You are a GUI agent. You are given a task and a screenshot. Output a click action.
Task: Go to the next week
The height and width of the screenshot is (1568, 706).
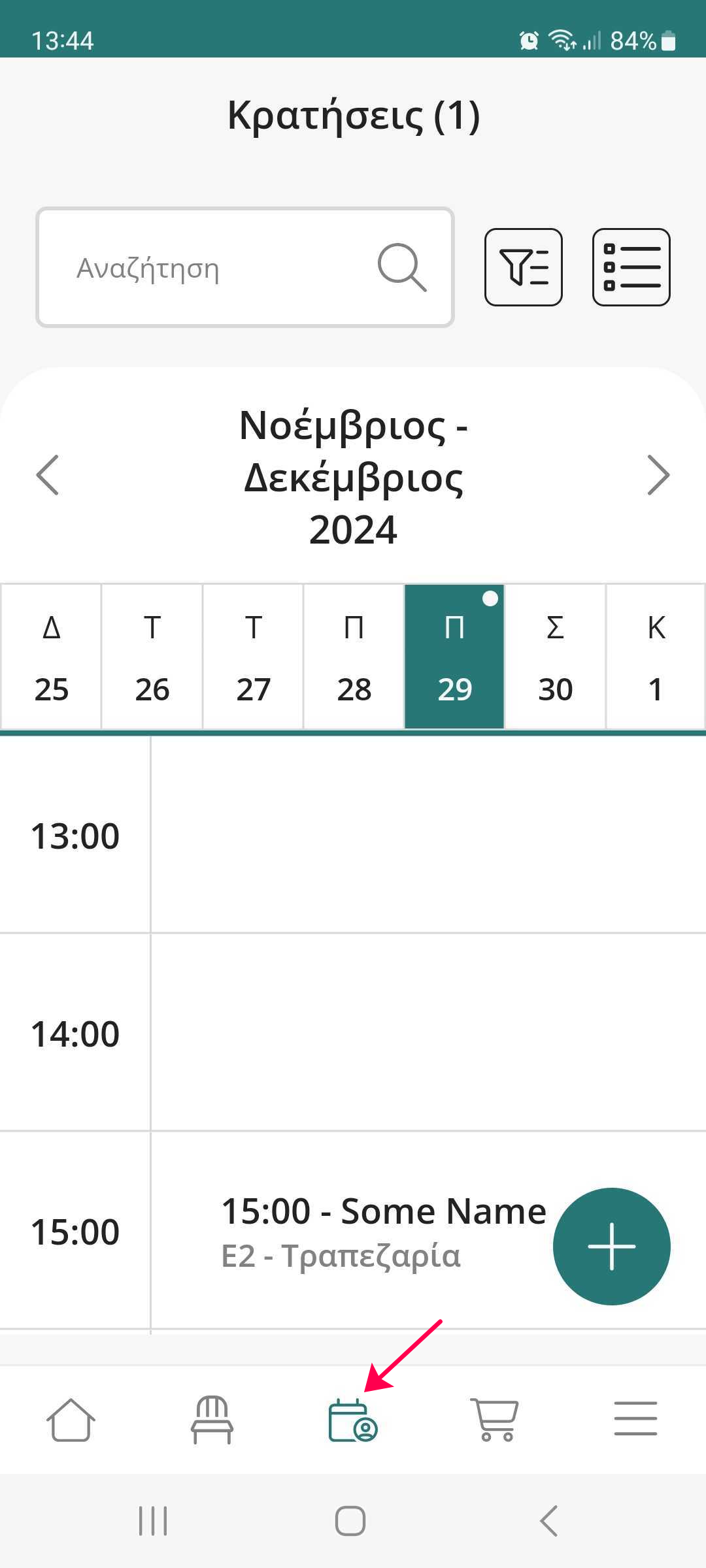click(x=658, y=475)
